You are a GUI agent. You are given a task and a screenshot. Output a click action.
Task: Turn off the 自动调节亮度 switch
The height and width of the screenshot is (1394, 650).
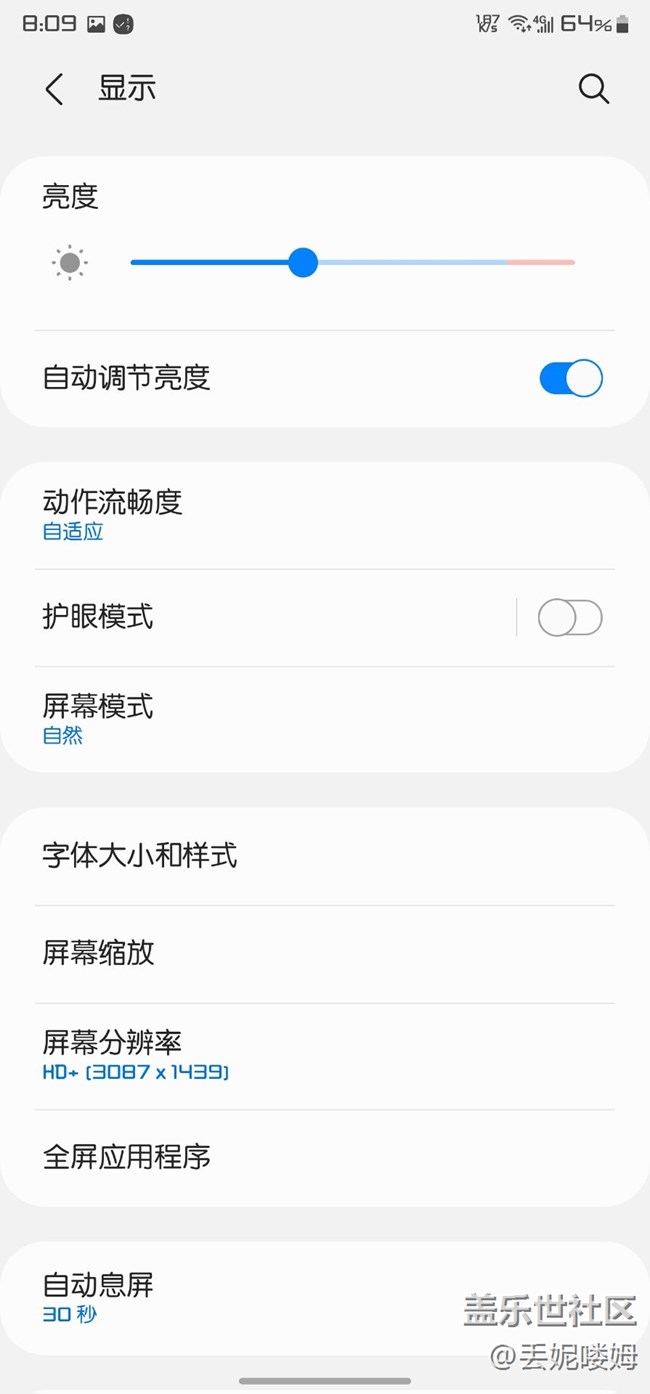point(570,379)
